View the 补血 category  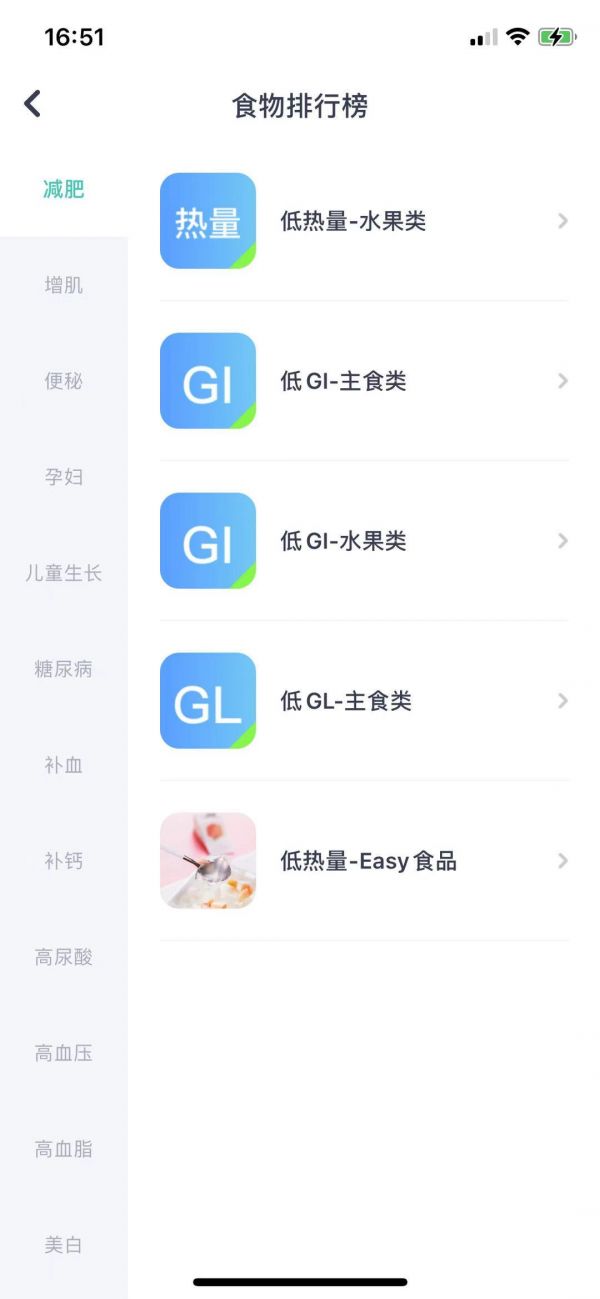[x=63, y=765]
